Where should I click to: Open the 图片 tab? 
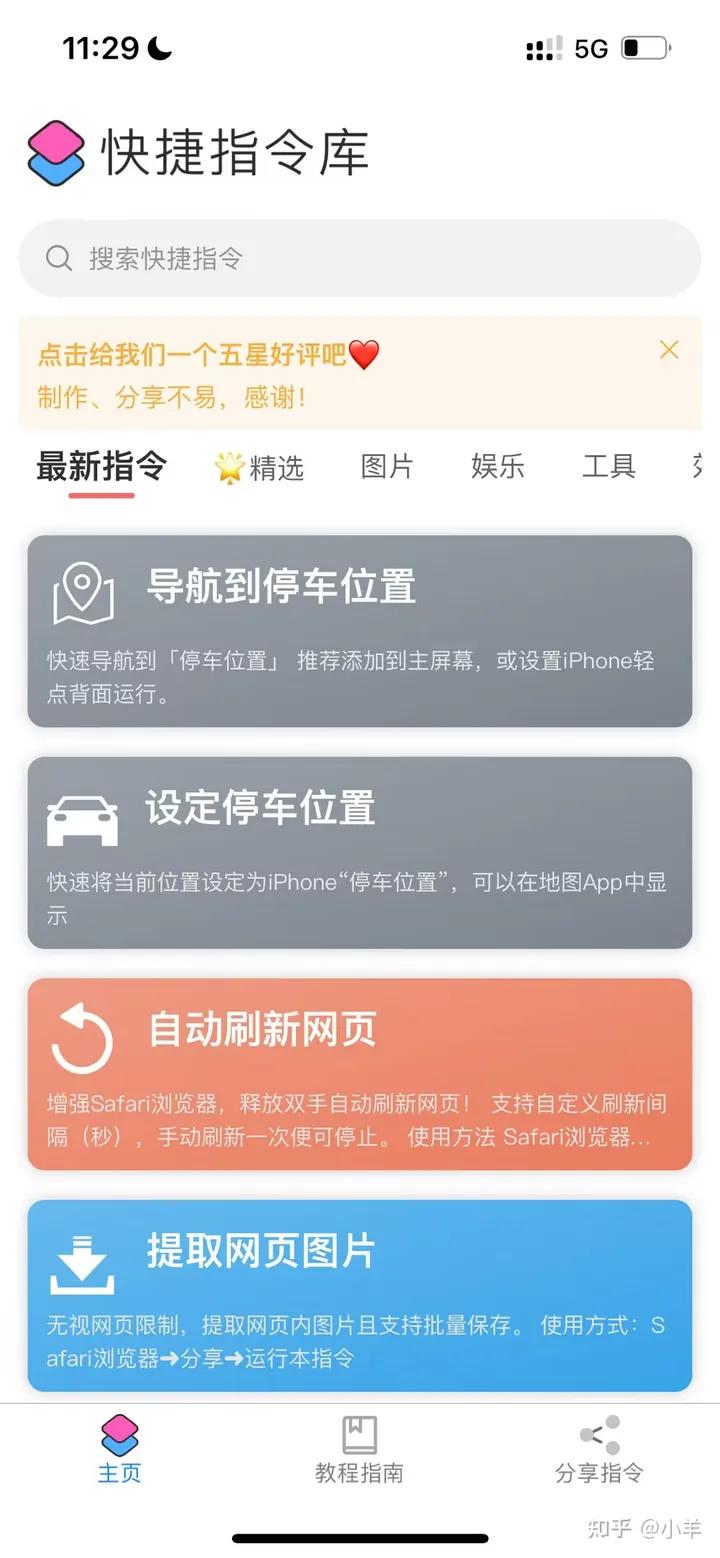tap(386, 467)
